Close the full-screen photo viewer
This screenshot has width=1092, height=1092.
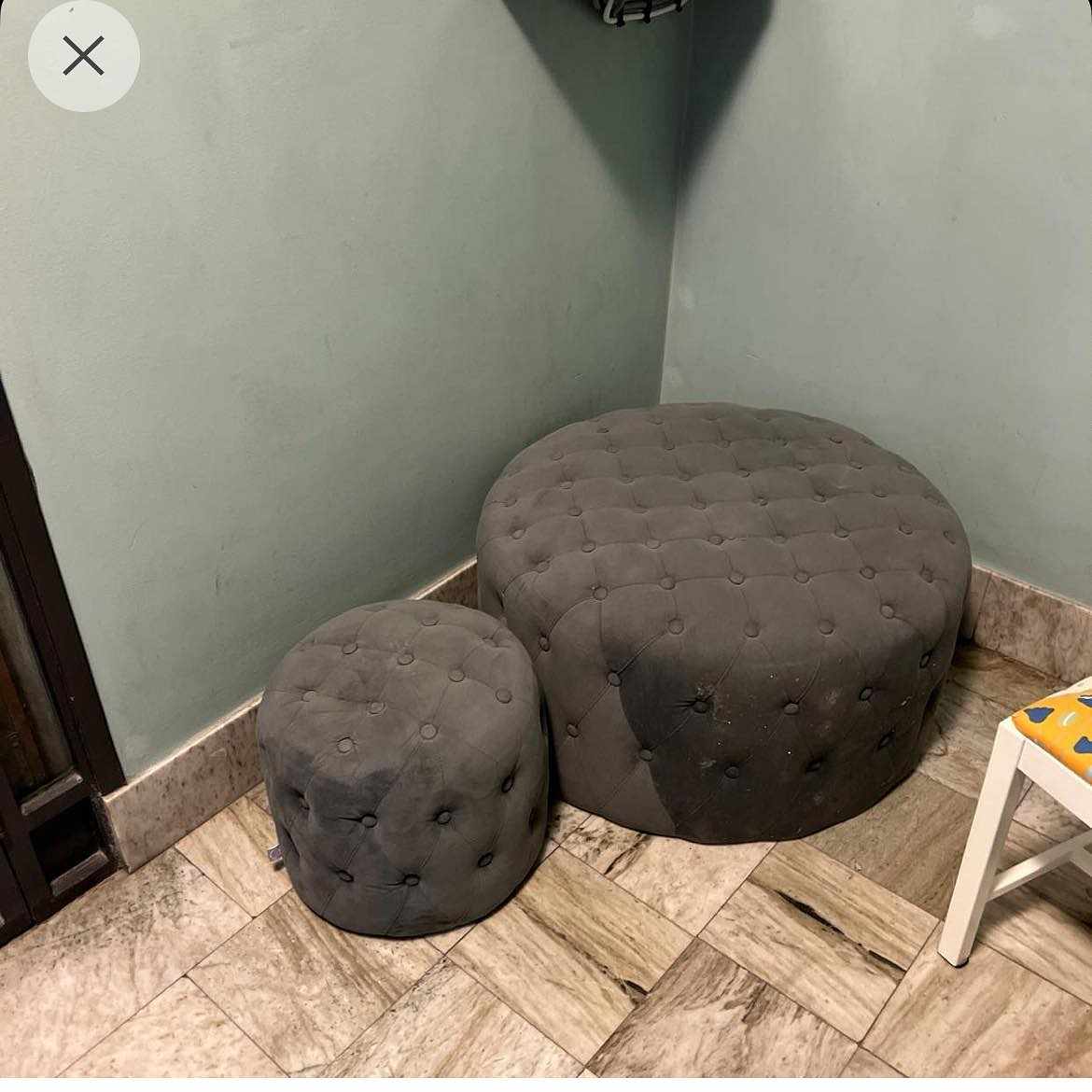coord(83,56)
